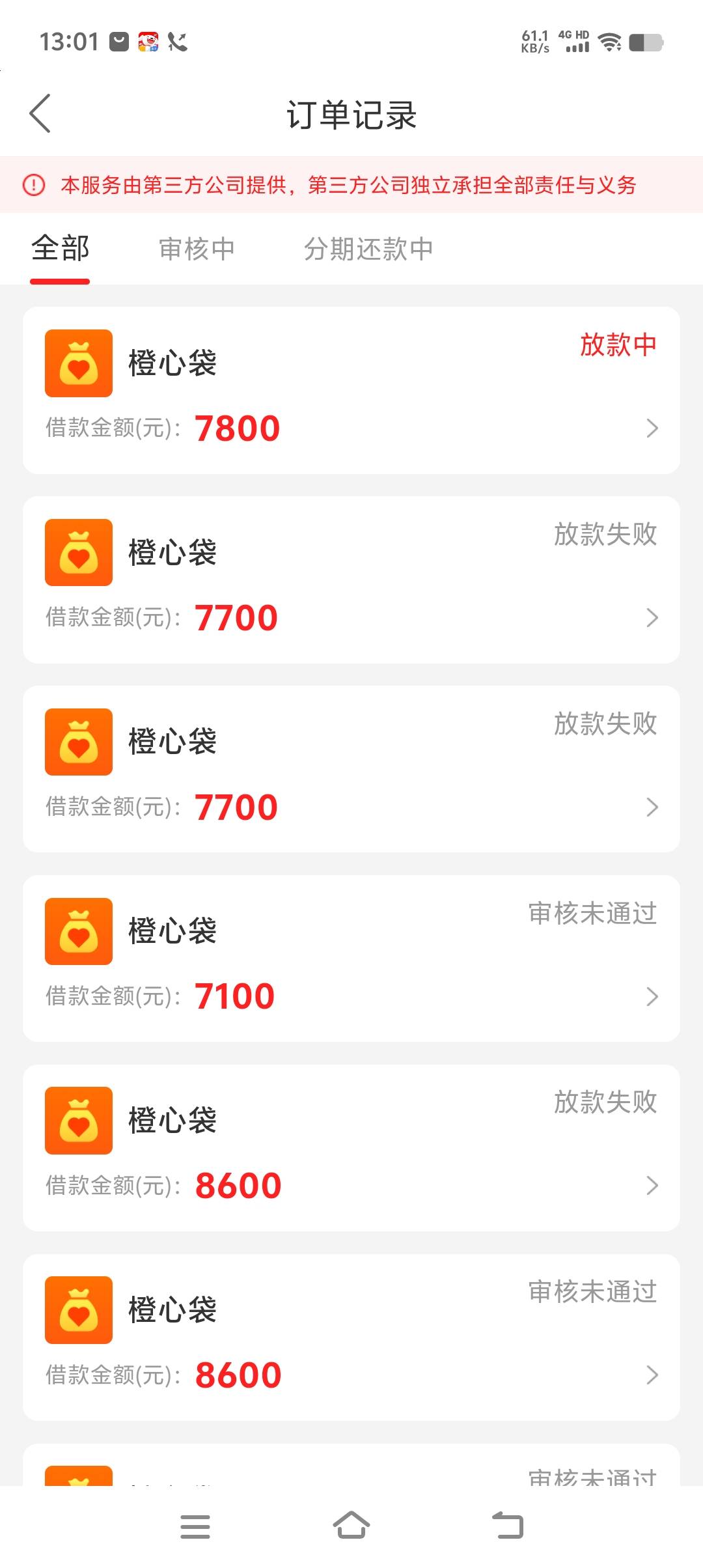This screenshot has width=703, height=1568.
Task: Open recent apps from the navigation bar
Action: coord(195,1526)
